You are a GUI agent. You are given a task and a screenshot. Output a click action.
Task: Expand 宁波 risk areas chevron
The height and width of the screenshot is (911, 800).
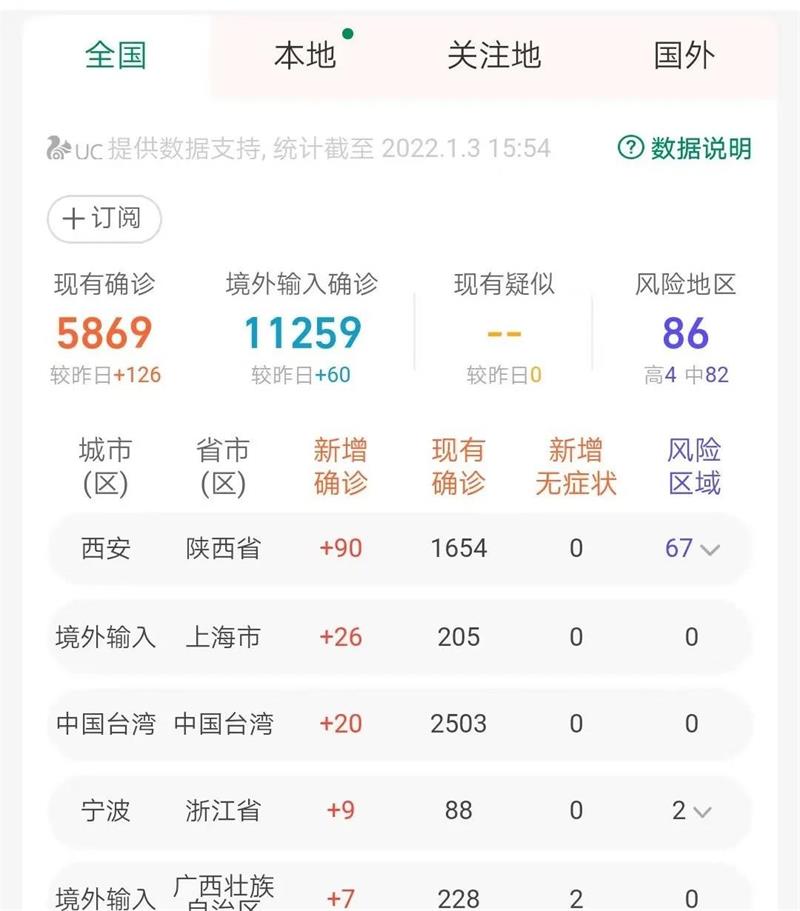pyautogui.click(x=702, y=811)
